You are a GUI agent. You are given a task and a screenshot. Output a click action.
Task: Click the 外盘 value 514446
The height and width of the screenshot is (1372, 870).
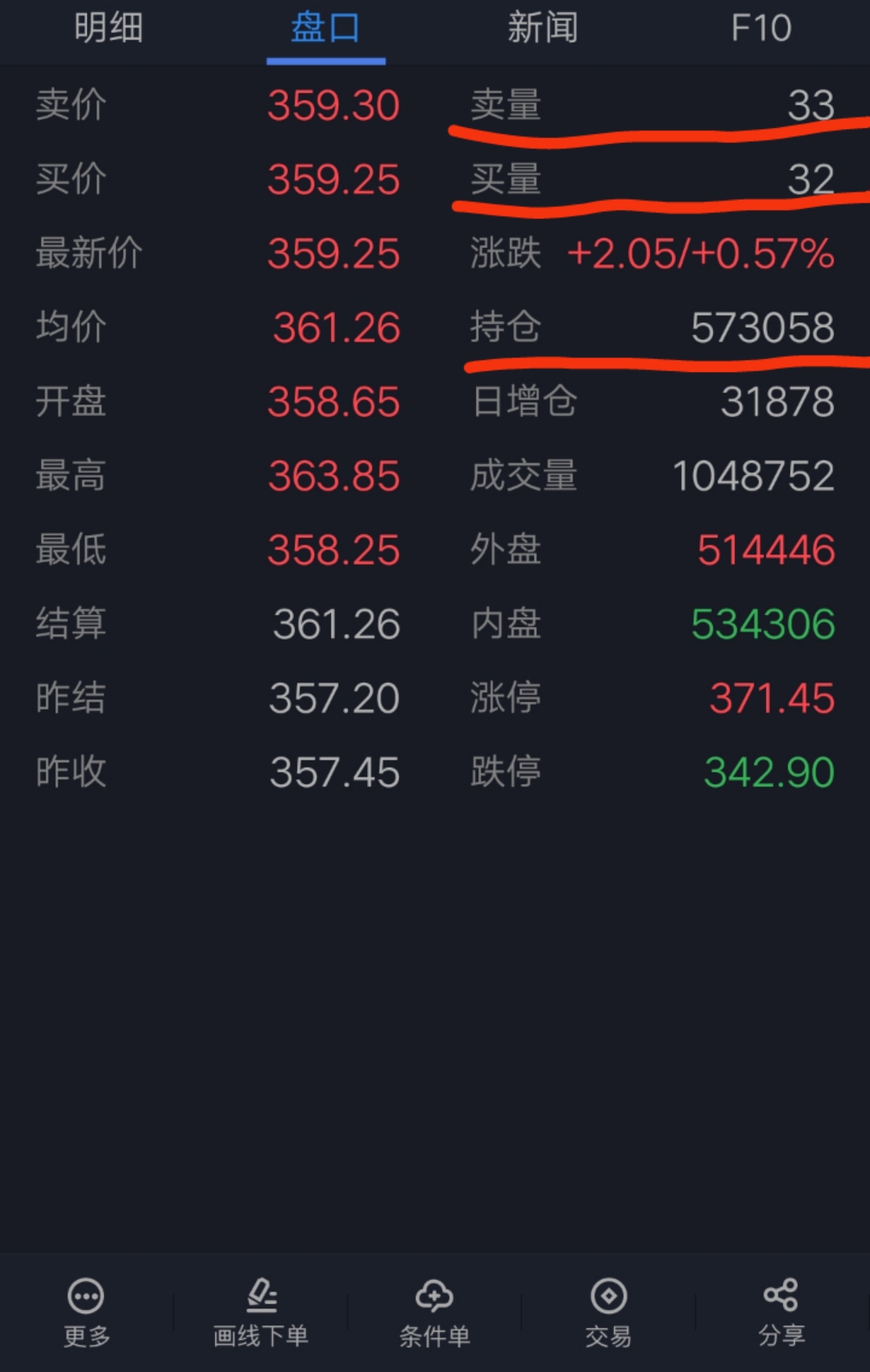[765, 550]
